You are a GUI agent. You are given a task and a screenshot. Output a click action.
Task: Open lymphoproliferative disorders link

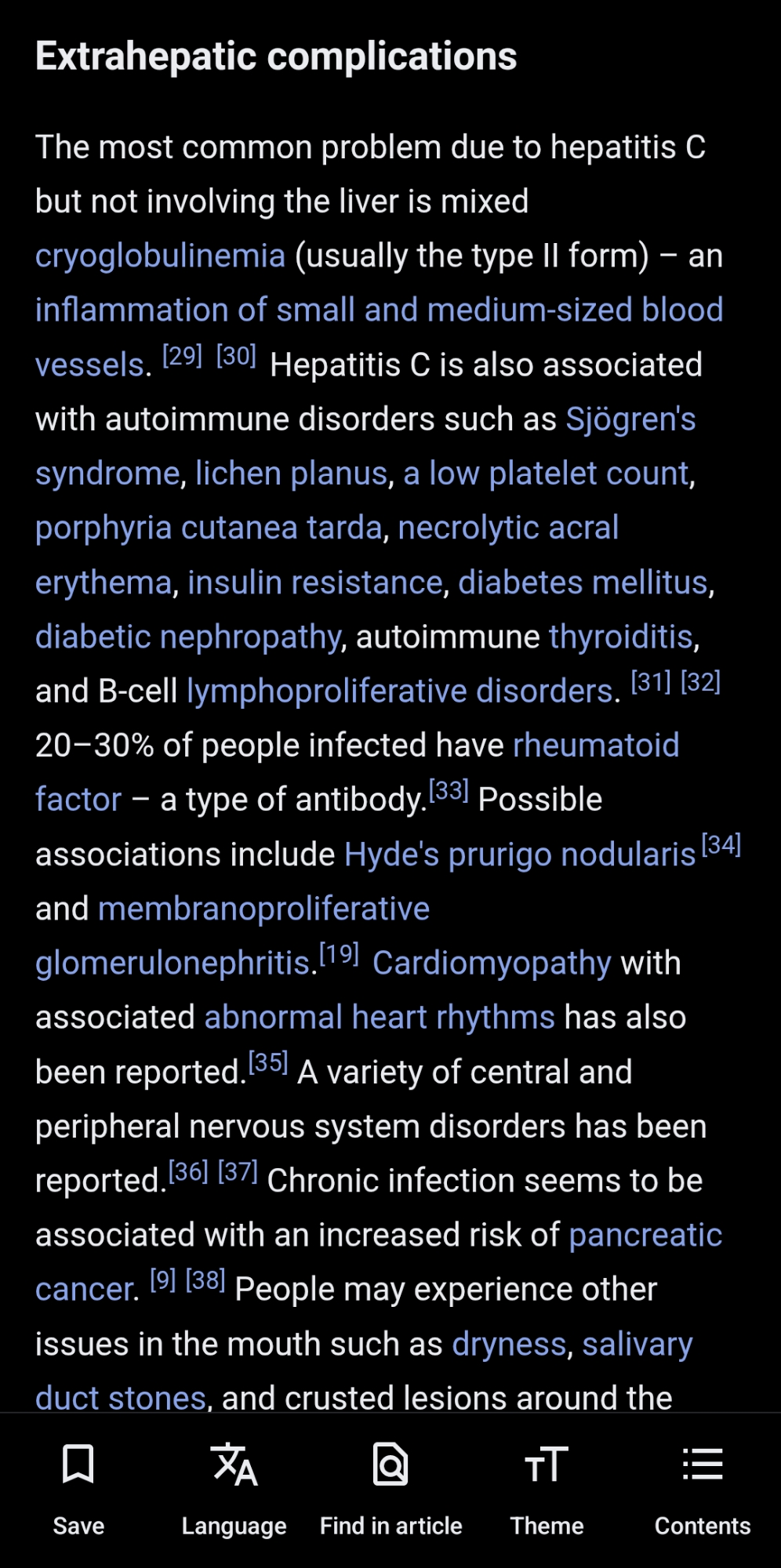click(x=399, y=691)
